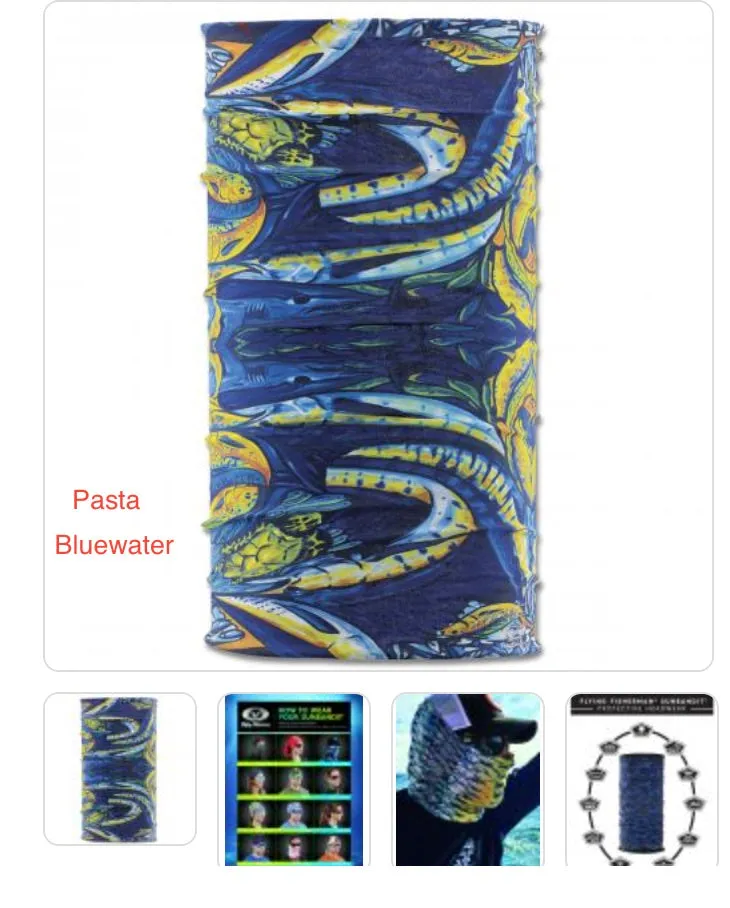Image resolution: width=730 pixels, height=908 pixels.
Task: Select the first thumbnail of the blue fish pattern
Action: tap(120, 768)
